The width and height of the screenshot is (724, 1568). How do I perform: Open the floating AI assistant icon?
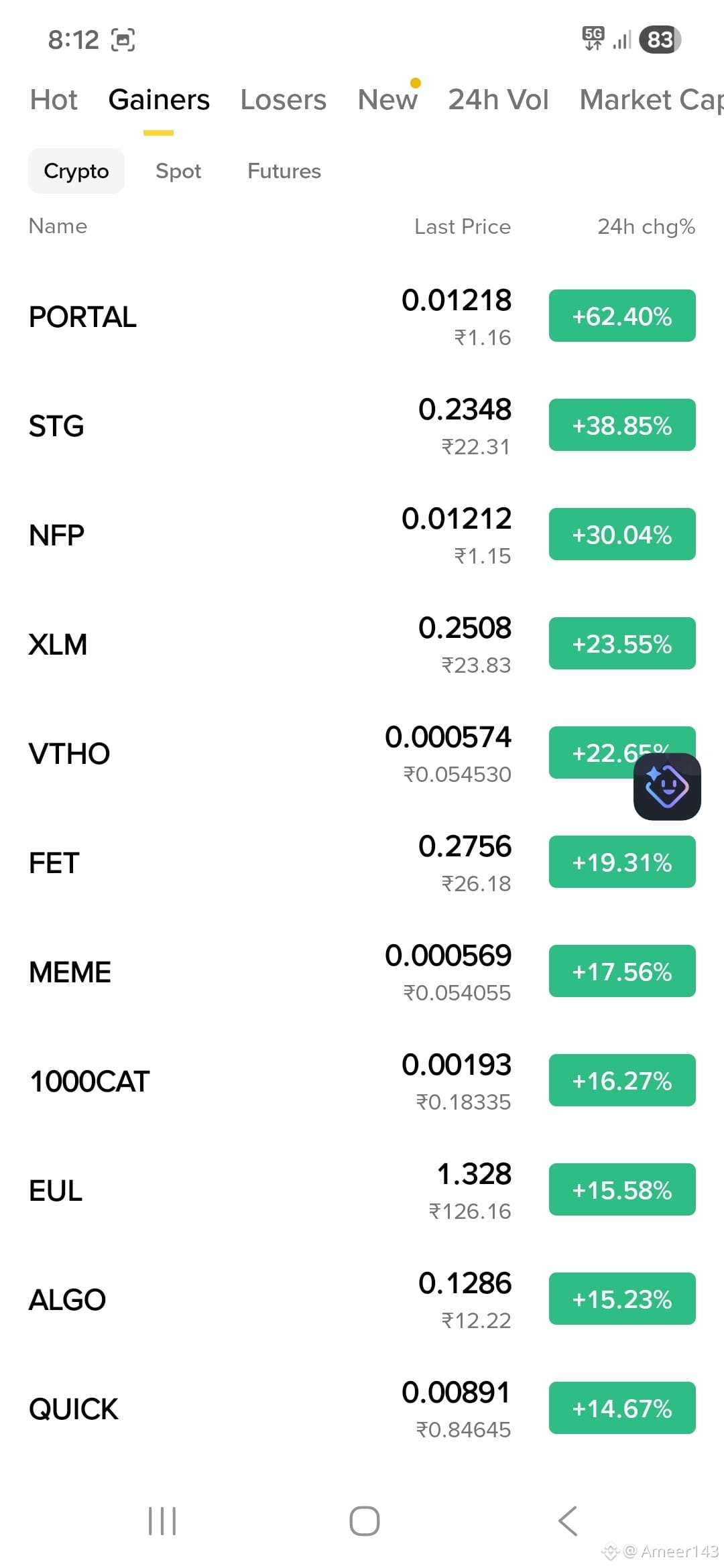[667, 787]
